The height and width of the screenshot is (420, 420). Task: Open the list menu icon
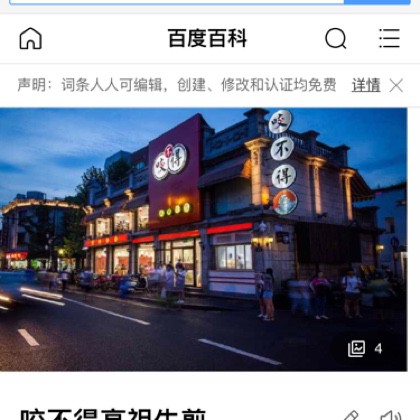389,38
